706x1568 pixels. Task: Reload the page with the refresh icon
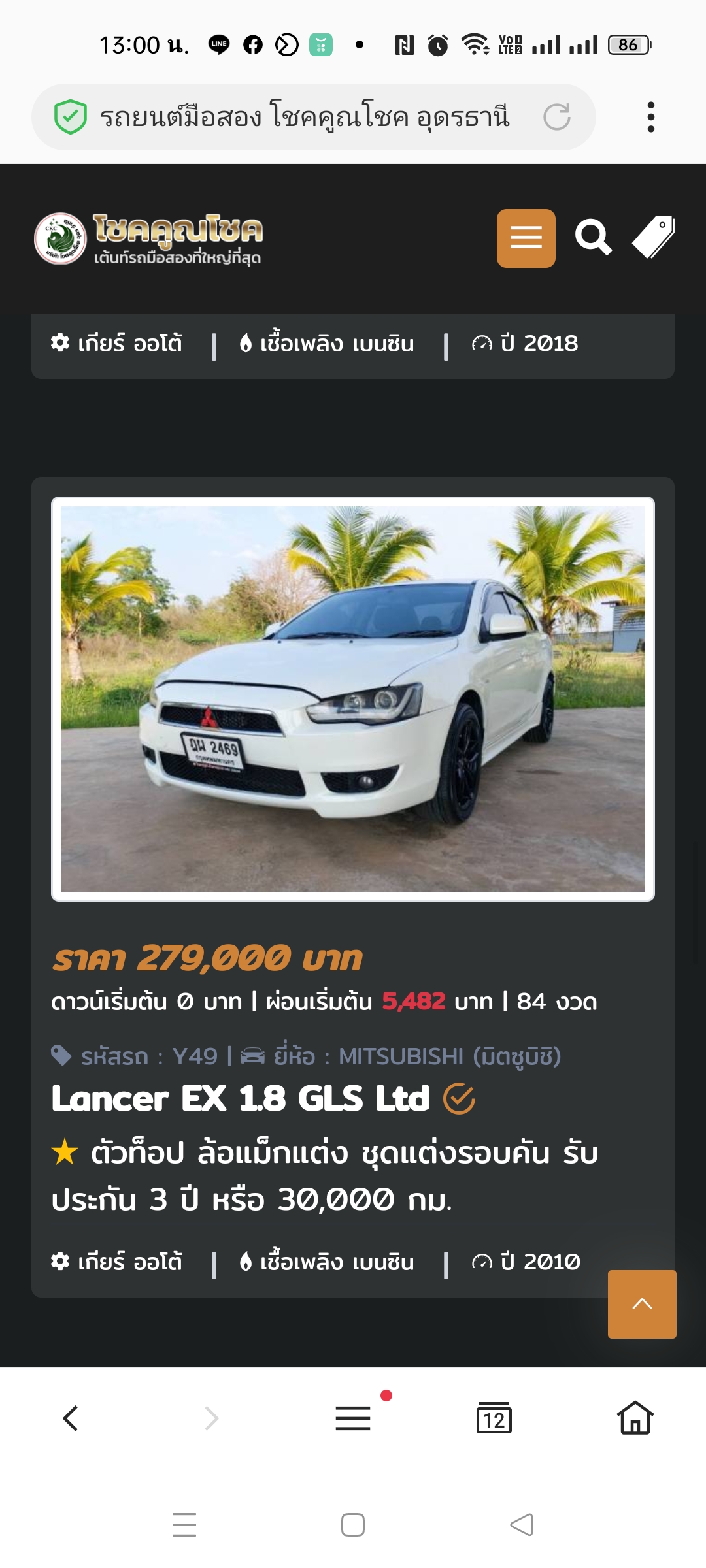click(557, 118)
